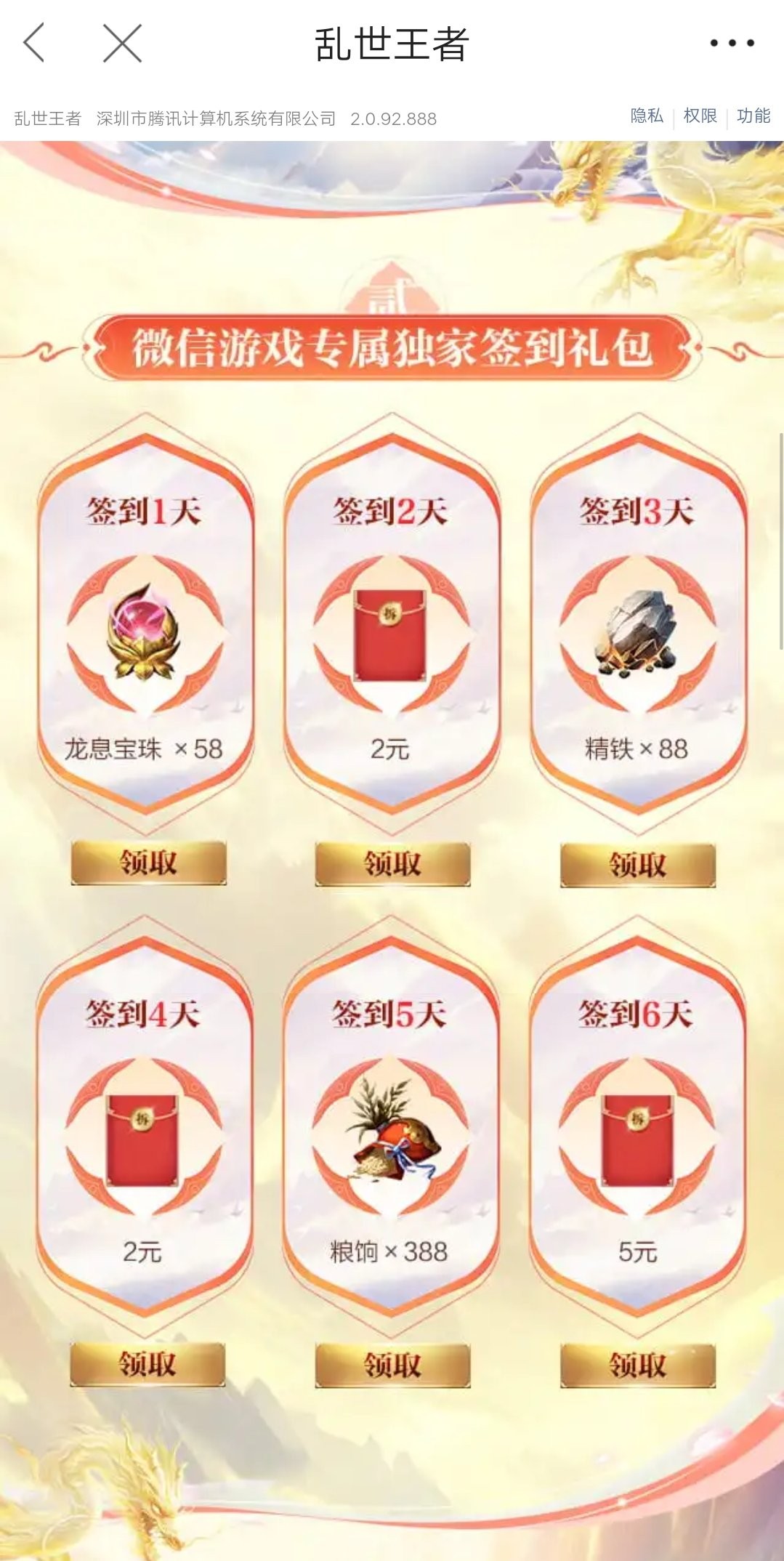Close the mini program page
784x1561 pixels.
point(122,43)
